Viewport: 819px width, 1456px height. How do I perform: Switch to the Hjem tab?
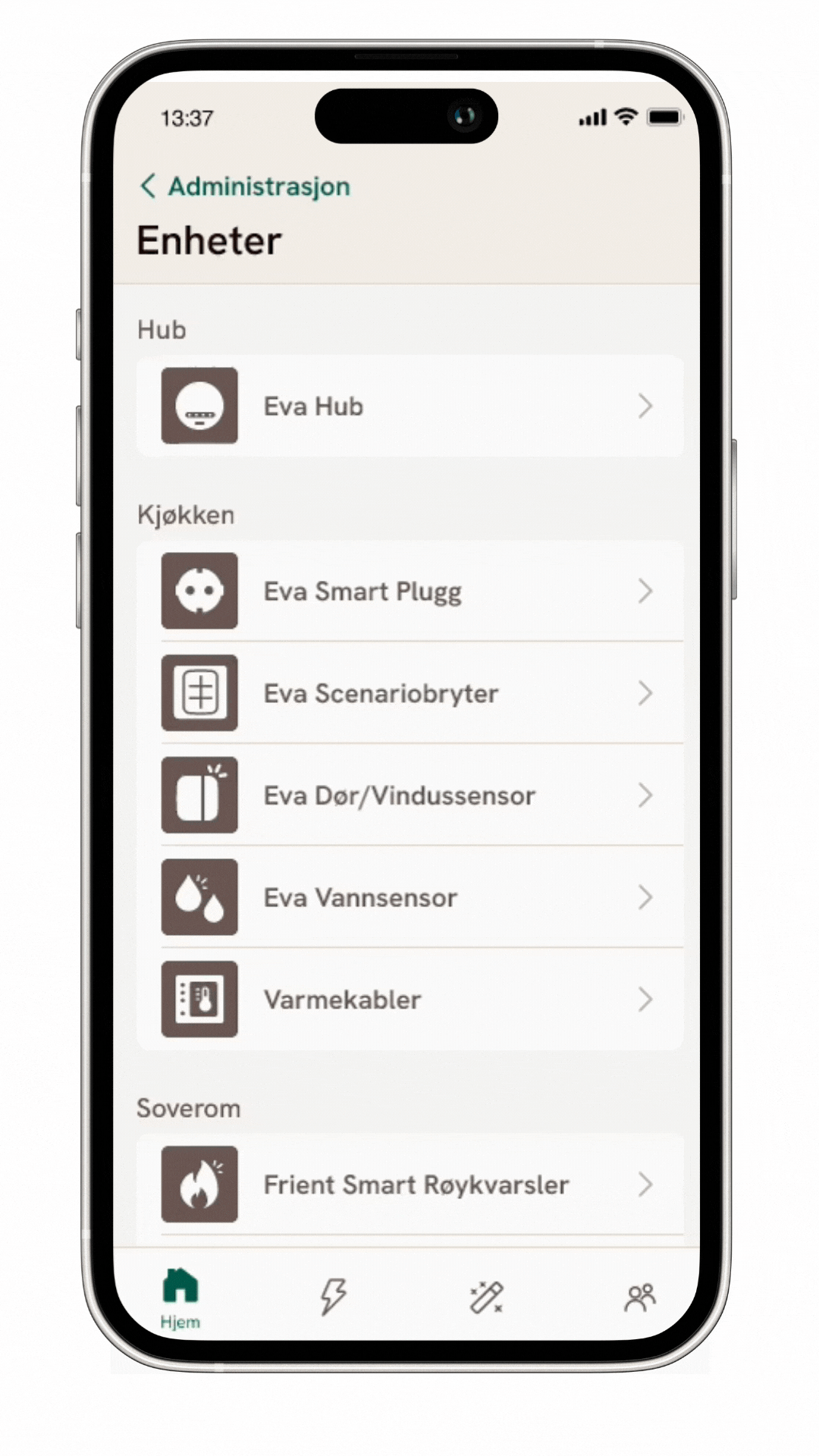click(x=180, y=1298)
